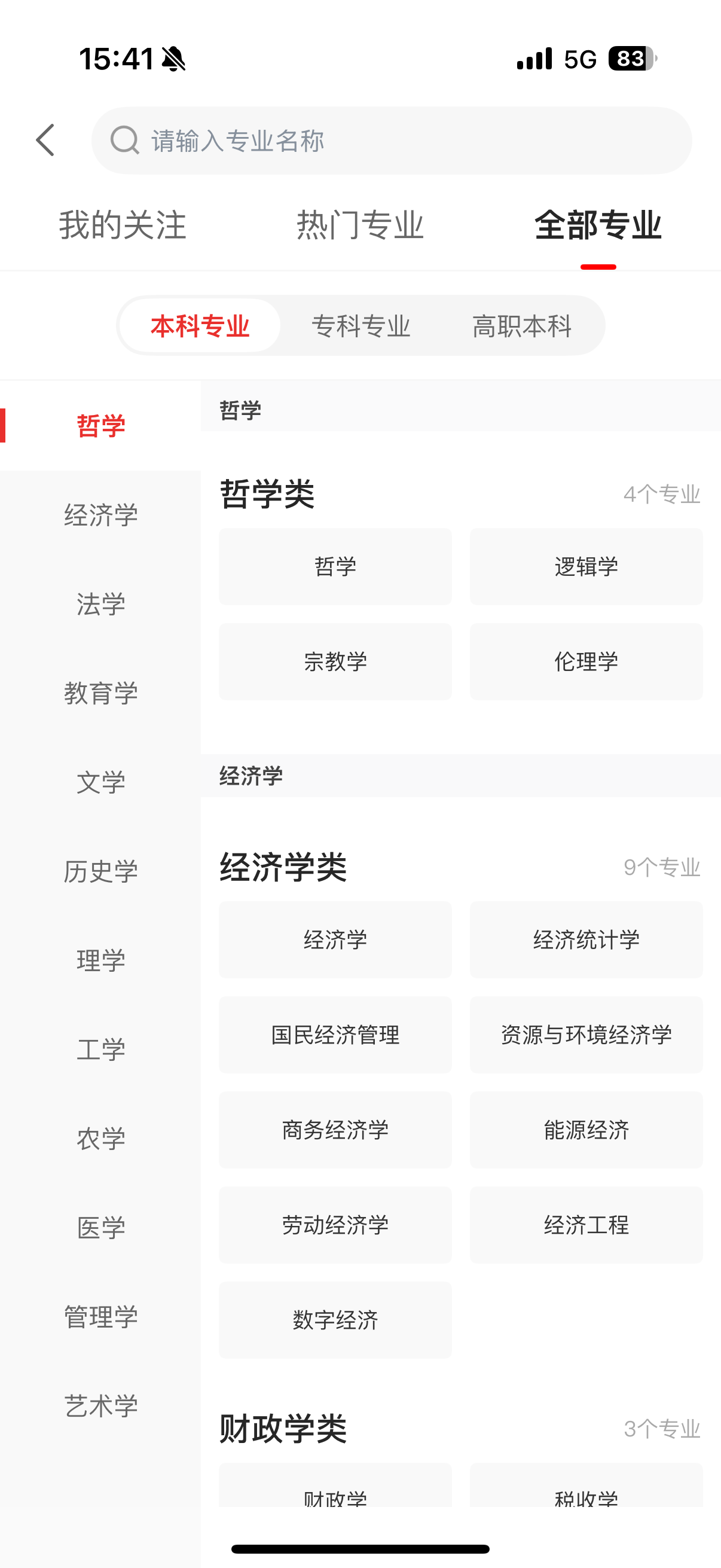Tap the 请输入专业名称 search field
The image size is (721, 1568).
coord(391,141)
